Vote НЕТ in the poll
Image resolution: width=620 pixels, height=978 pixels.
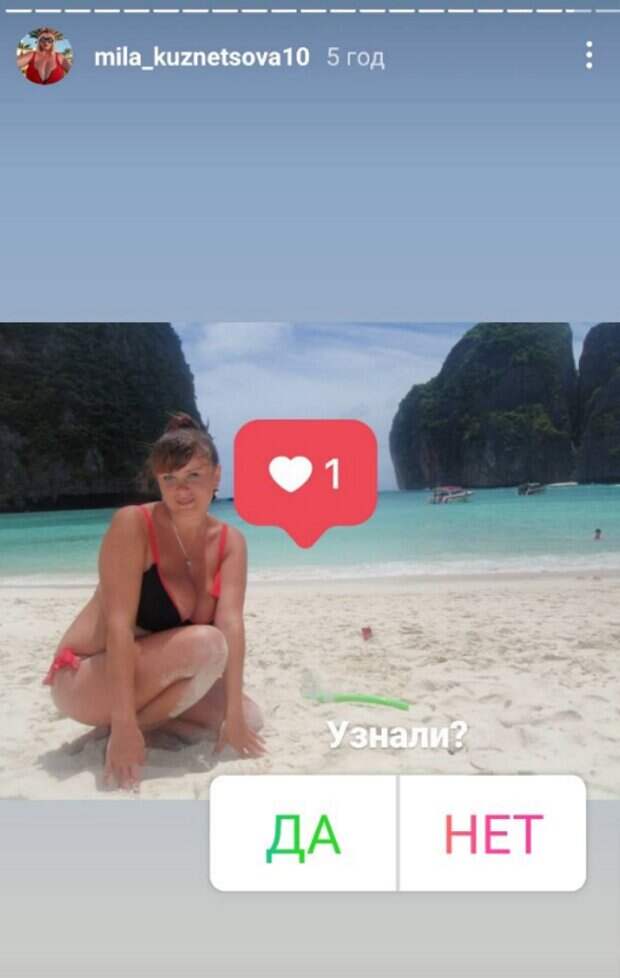(493, 833)
